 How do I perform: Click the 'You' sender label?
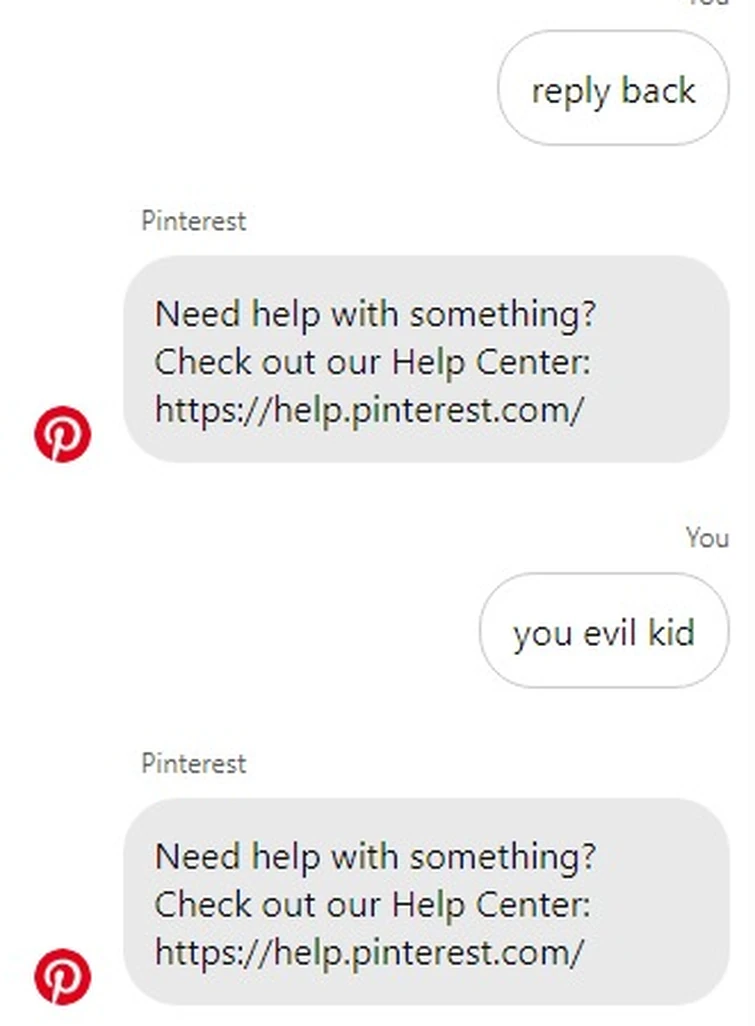(708, 538)
